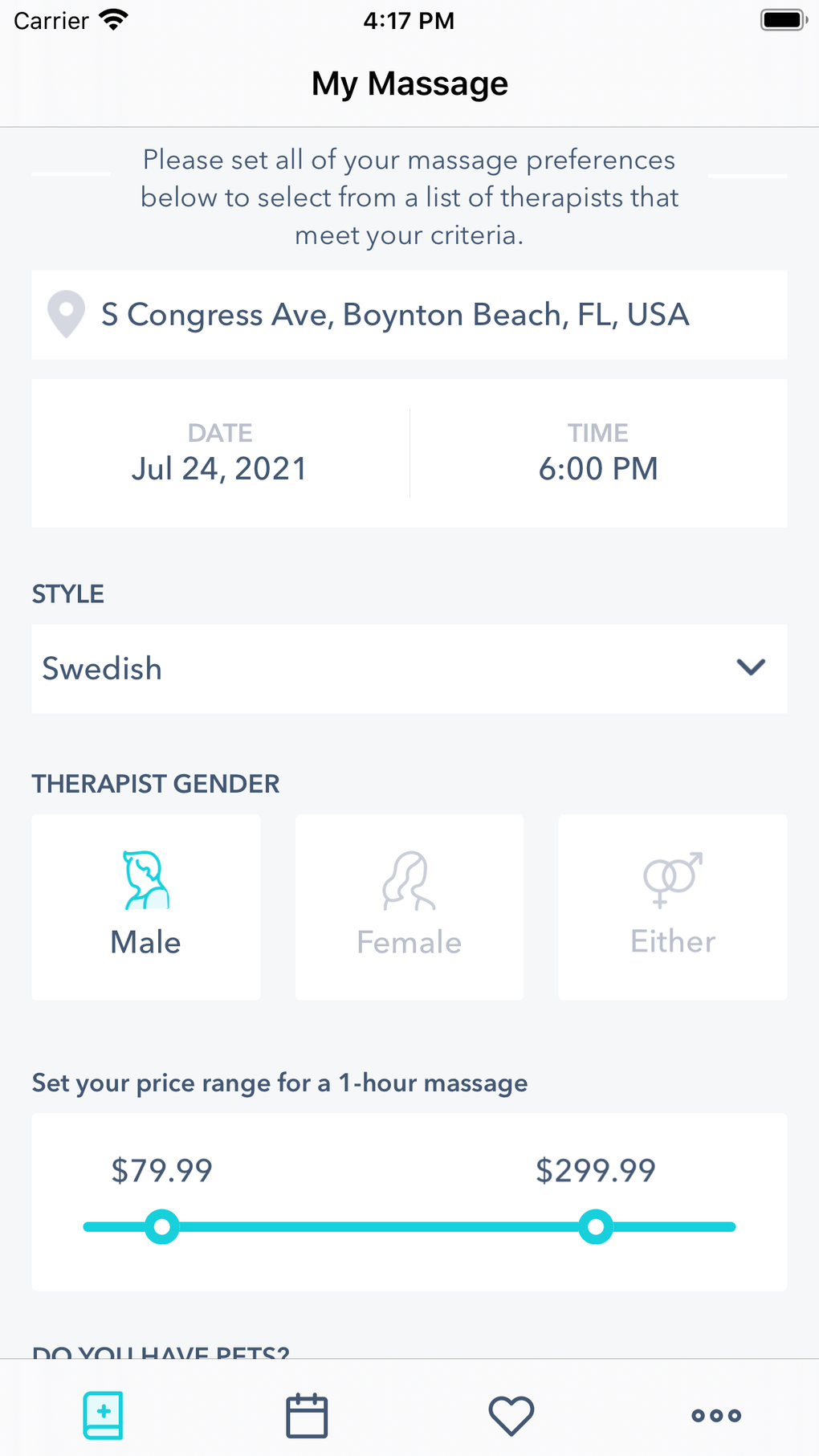Open the calendar icon in bottom bar
Viewport: 819px width, 1456px height.
coord(307,1415)
